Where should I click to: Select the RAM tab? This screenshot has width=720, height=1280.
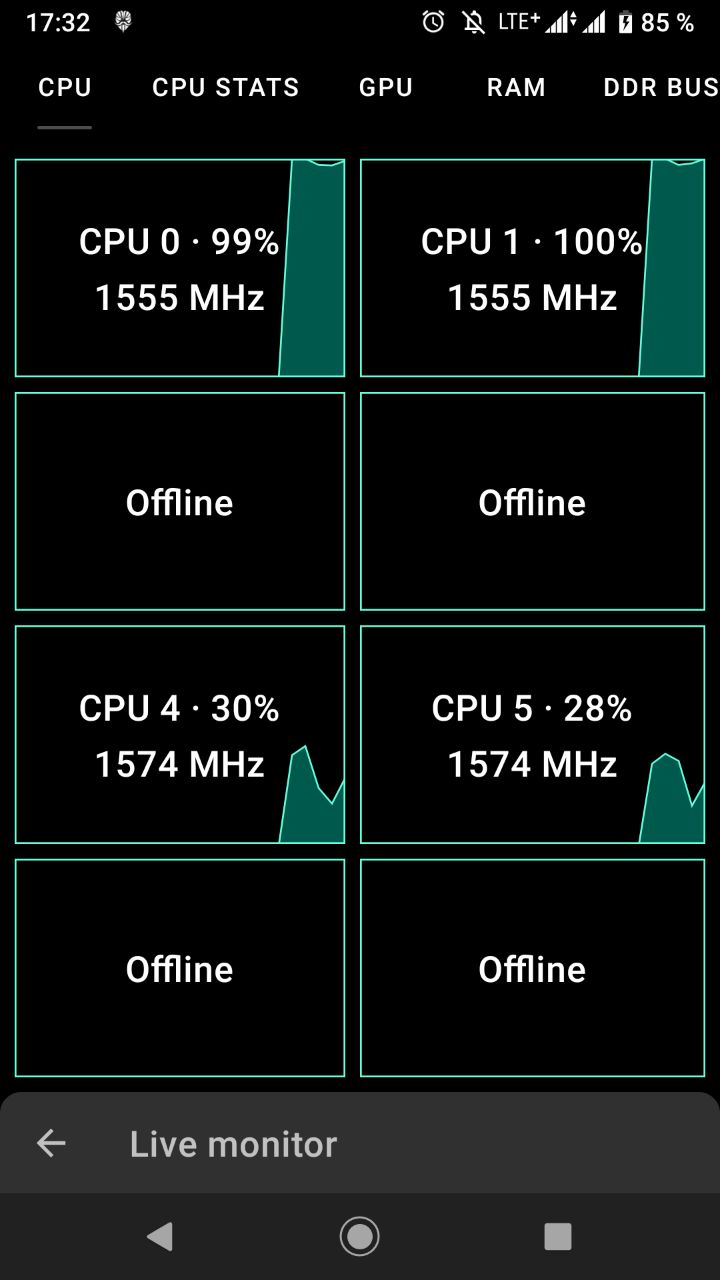click(x=516, y=88)
